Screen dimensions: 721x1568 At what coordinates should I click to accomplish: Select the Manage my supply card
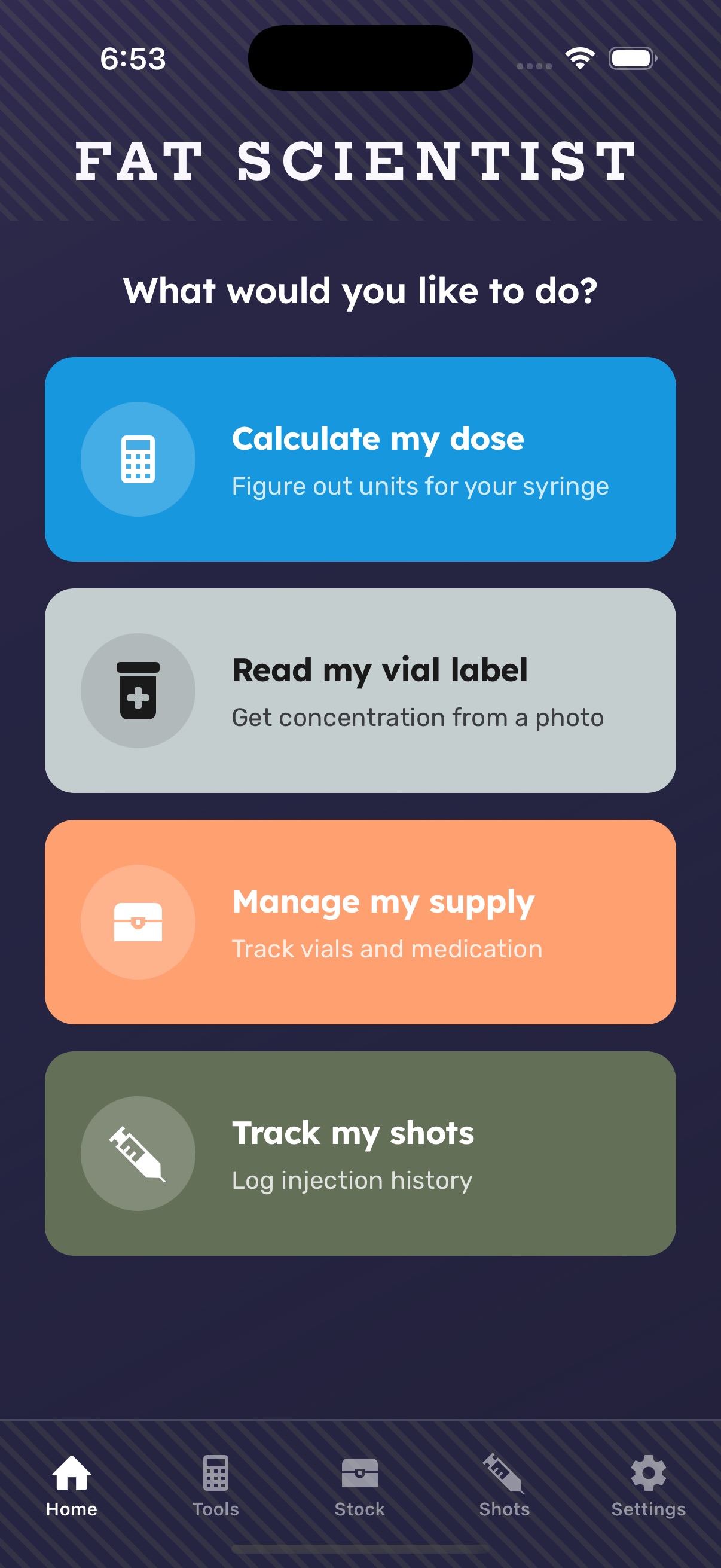360,922
